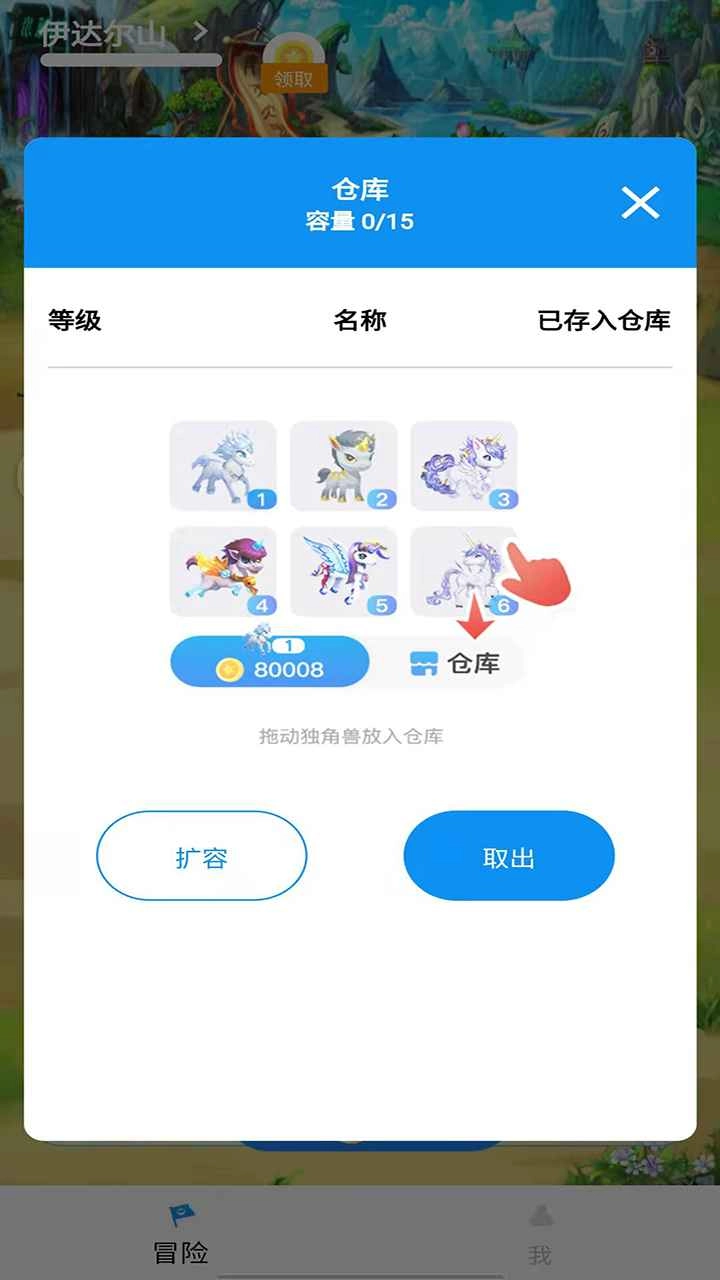
Task: Tap the person silhouette icon above 我
Action: point(541,1213)
